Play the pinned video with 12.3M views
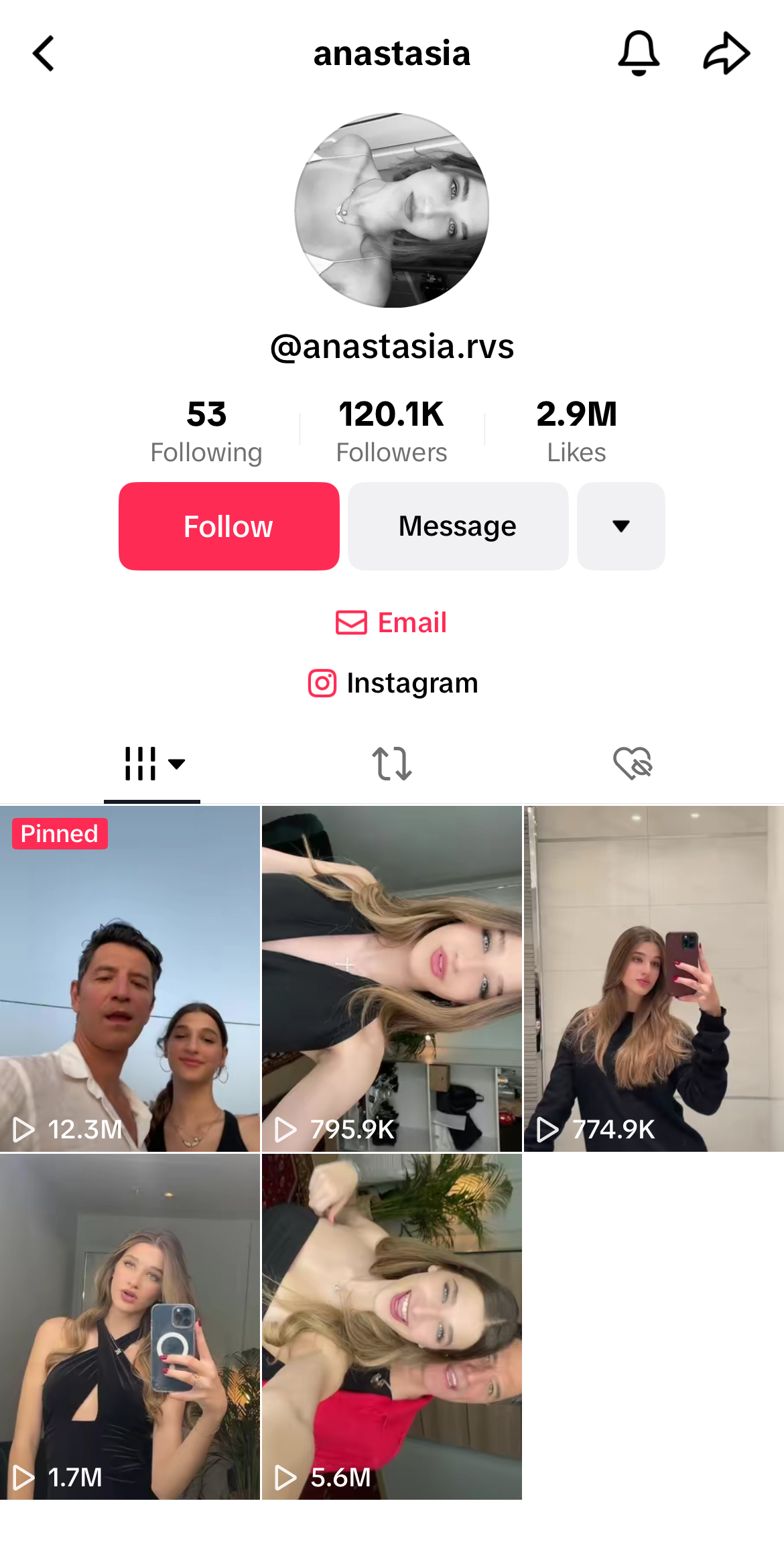784x1544 pixels. pos(130,979)
